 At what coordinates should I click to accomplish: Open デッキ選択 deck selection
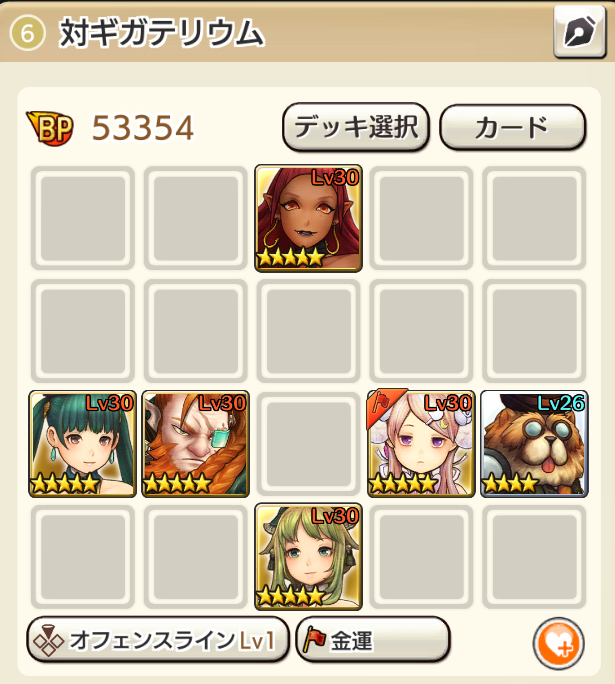355,127
